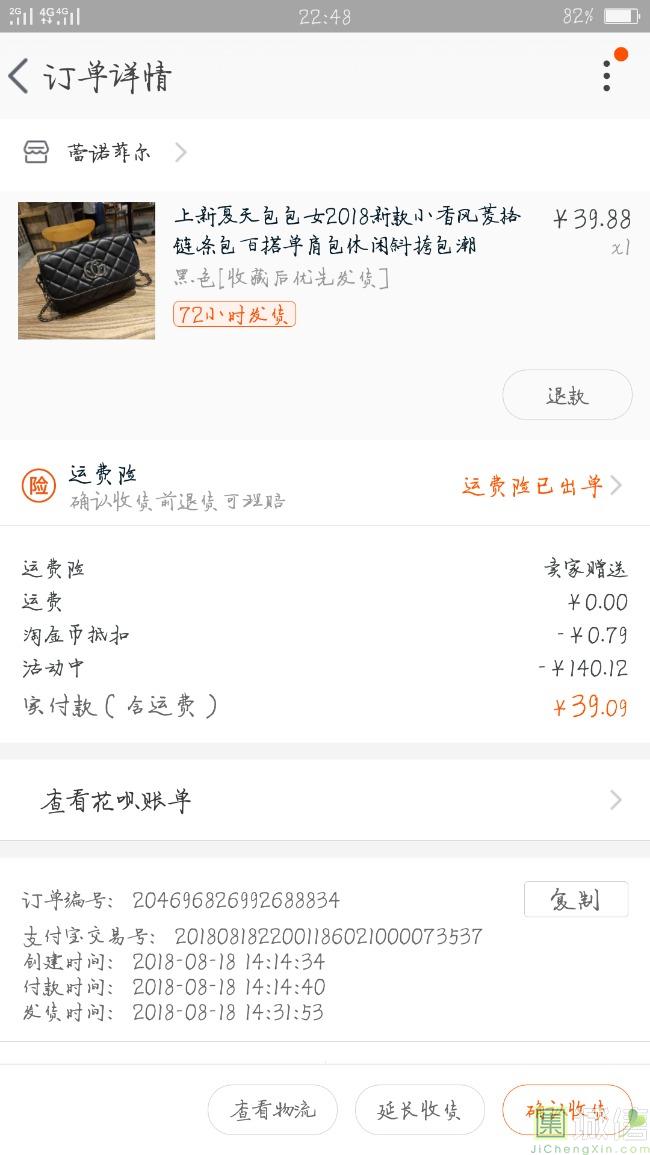The image size is (650, 1155).
Task: Open 查看花呗账单 row
Action: (325, 800)
